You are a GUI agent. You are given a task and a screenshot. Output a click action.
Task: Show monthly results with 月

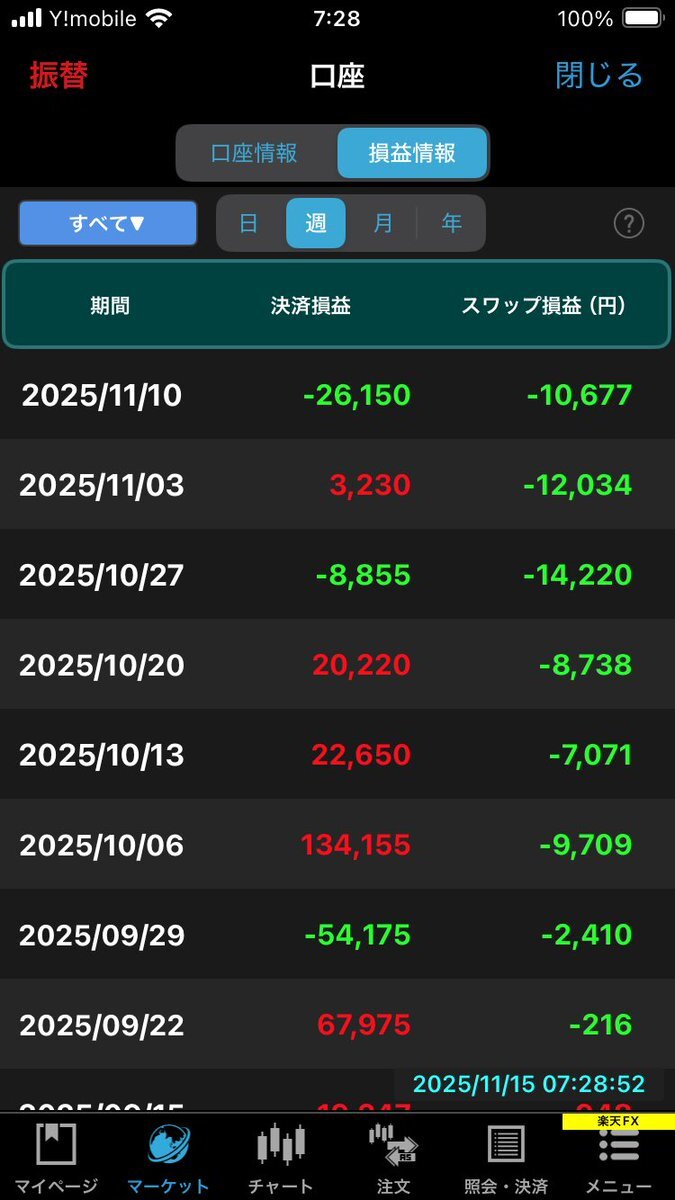(x=383, y=223)
